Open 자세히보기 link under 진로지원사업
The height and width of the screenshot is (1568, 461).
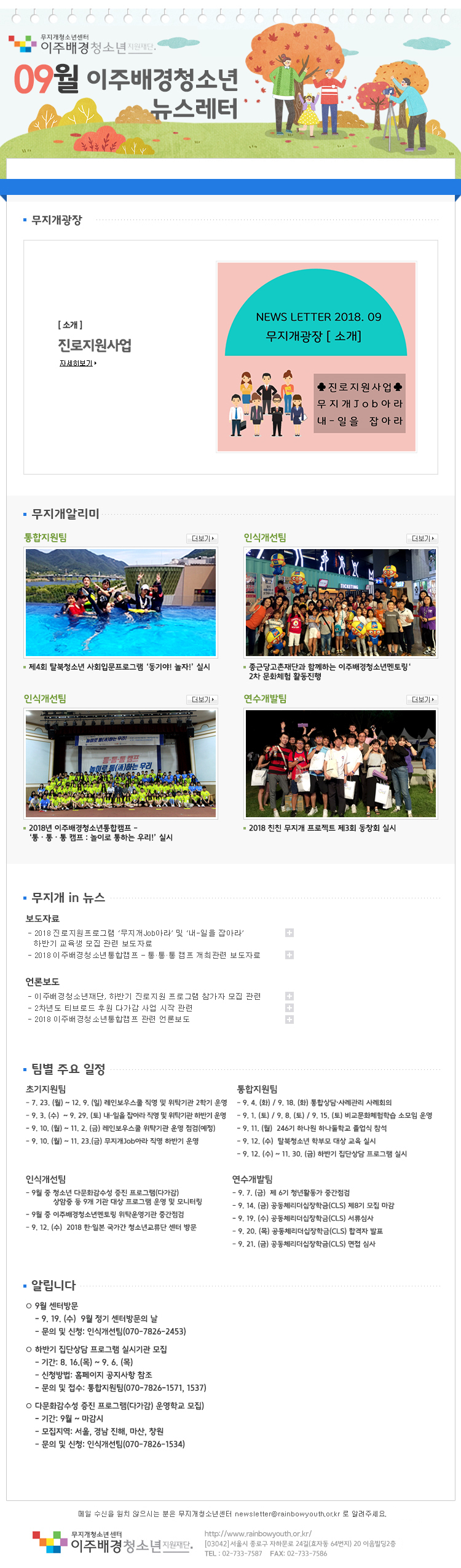(x=77, y=363)
